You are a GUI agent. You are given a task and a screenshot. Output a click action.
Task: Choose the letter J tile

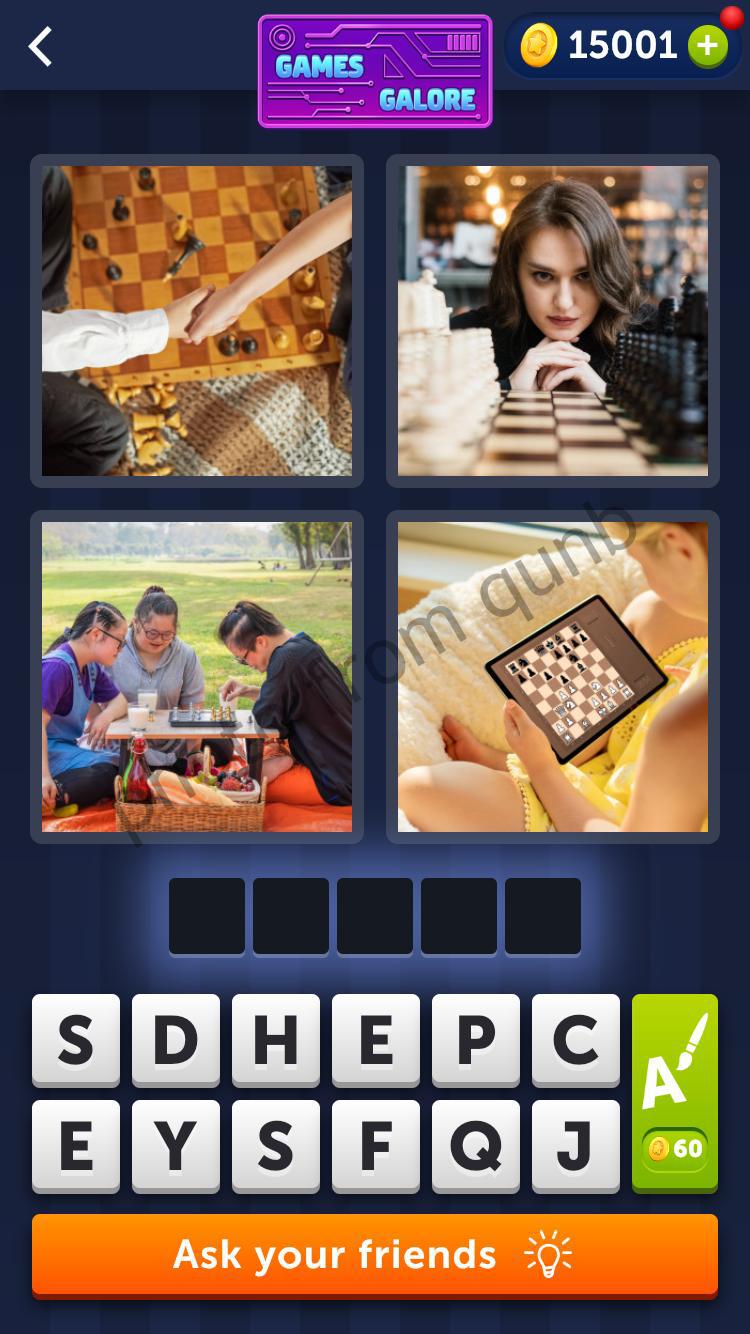pos(576,1146)
